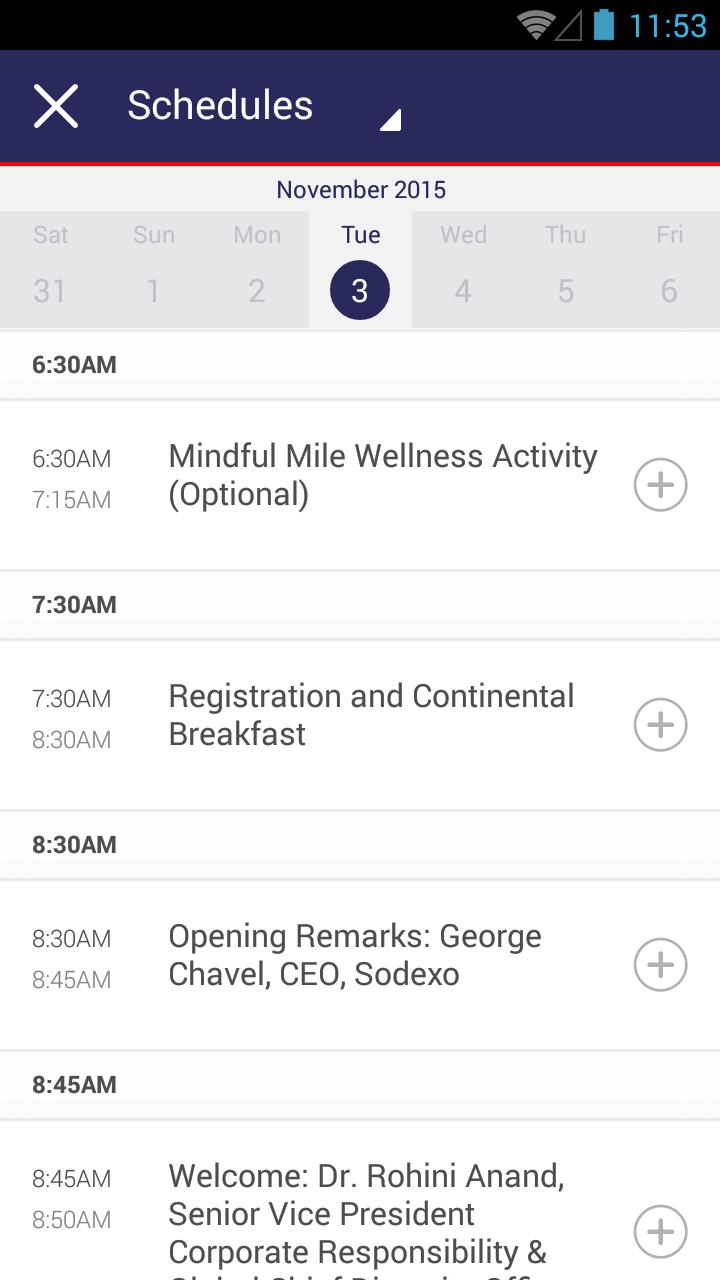The width and height of the screenshot is (720, 1280).
Task: Select Wednesday 4 in the date strip
Action: pos(463,270)
